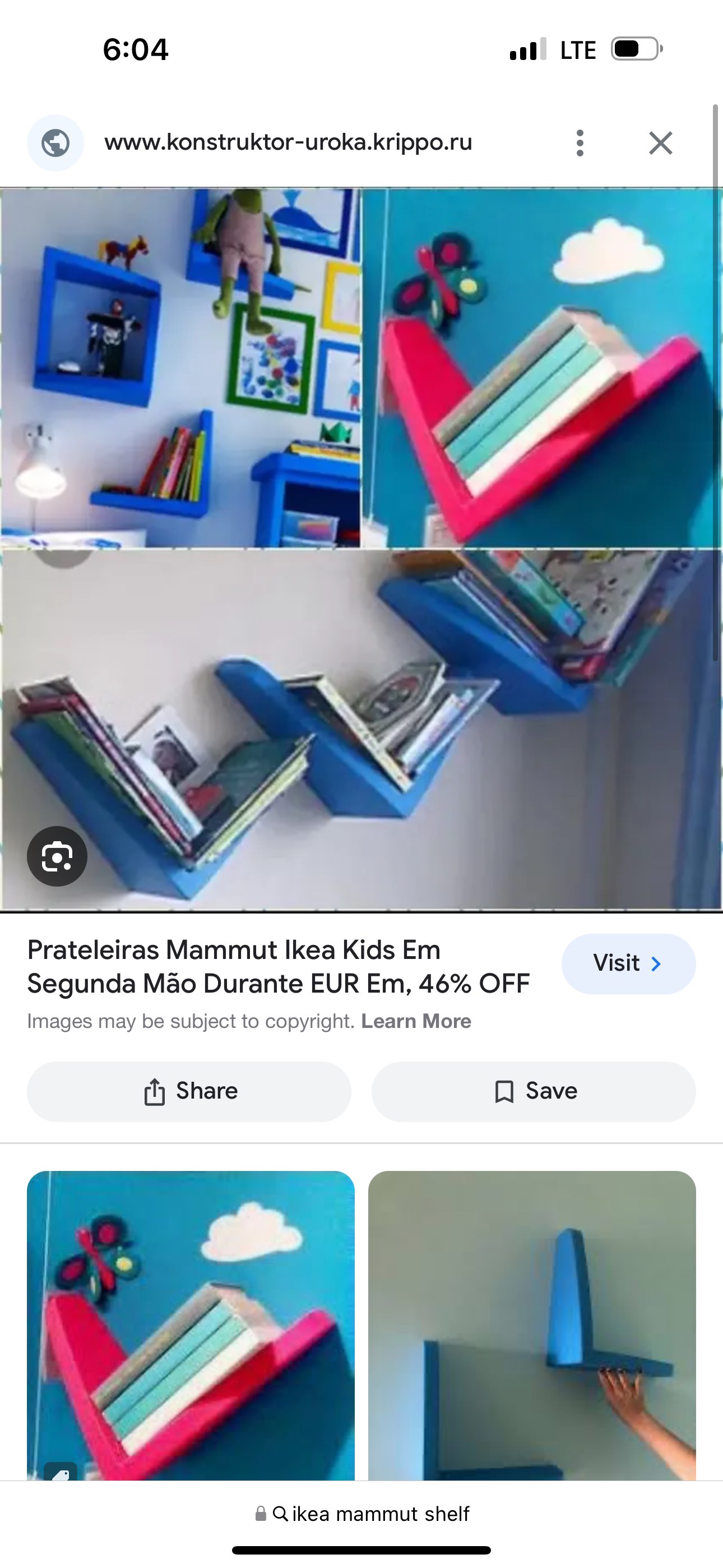Tap the globe site icon next to URL

pos(55,143)
